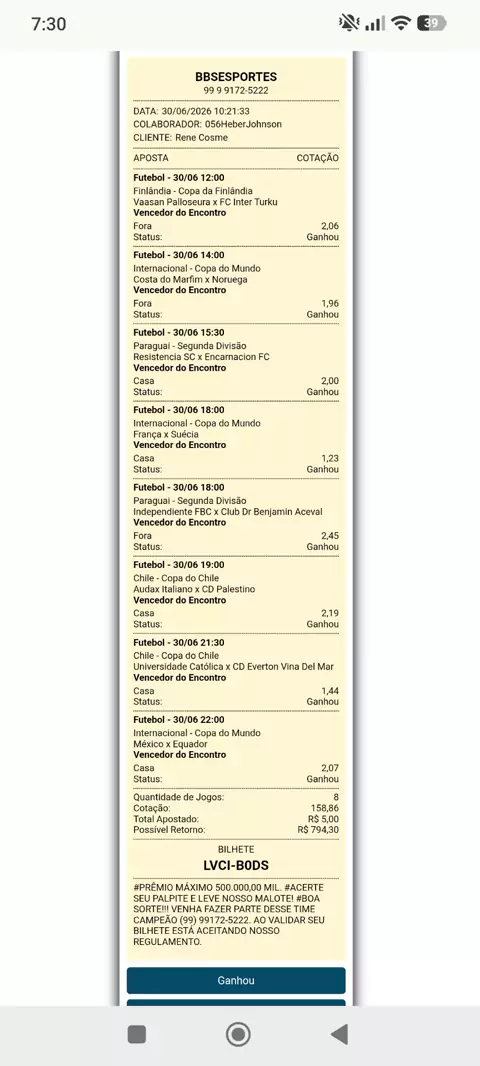Tap the Ganhou button below the ticket

(x=236, y=980)
